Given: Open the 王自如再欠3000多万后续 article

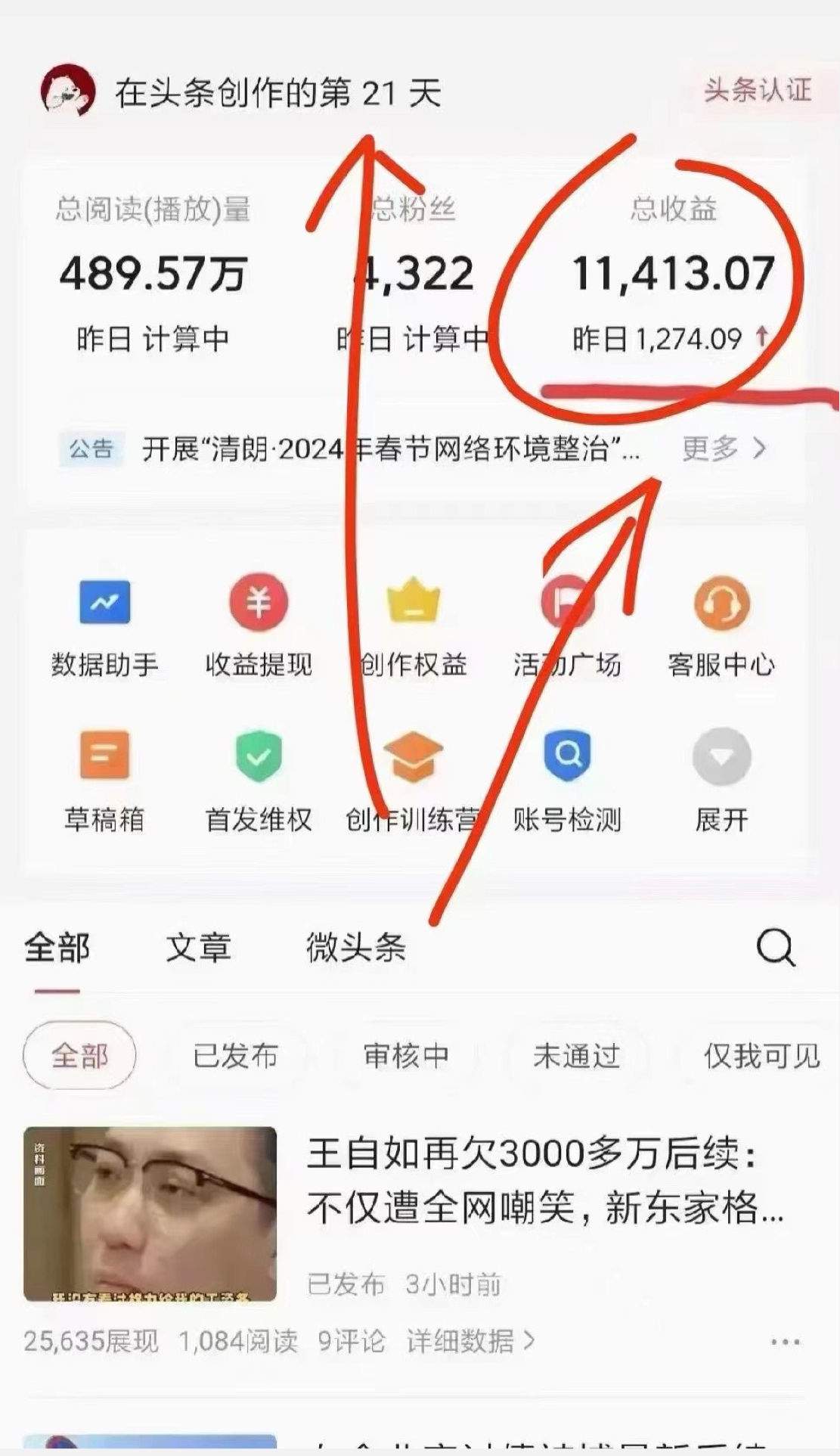Looking at the screenshot, I should click(x=544, y=1181).
